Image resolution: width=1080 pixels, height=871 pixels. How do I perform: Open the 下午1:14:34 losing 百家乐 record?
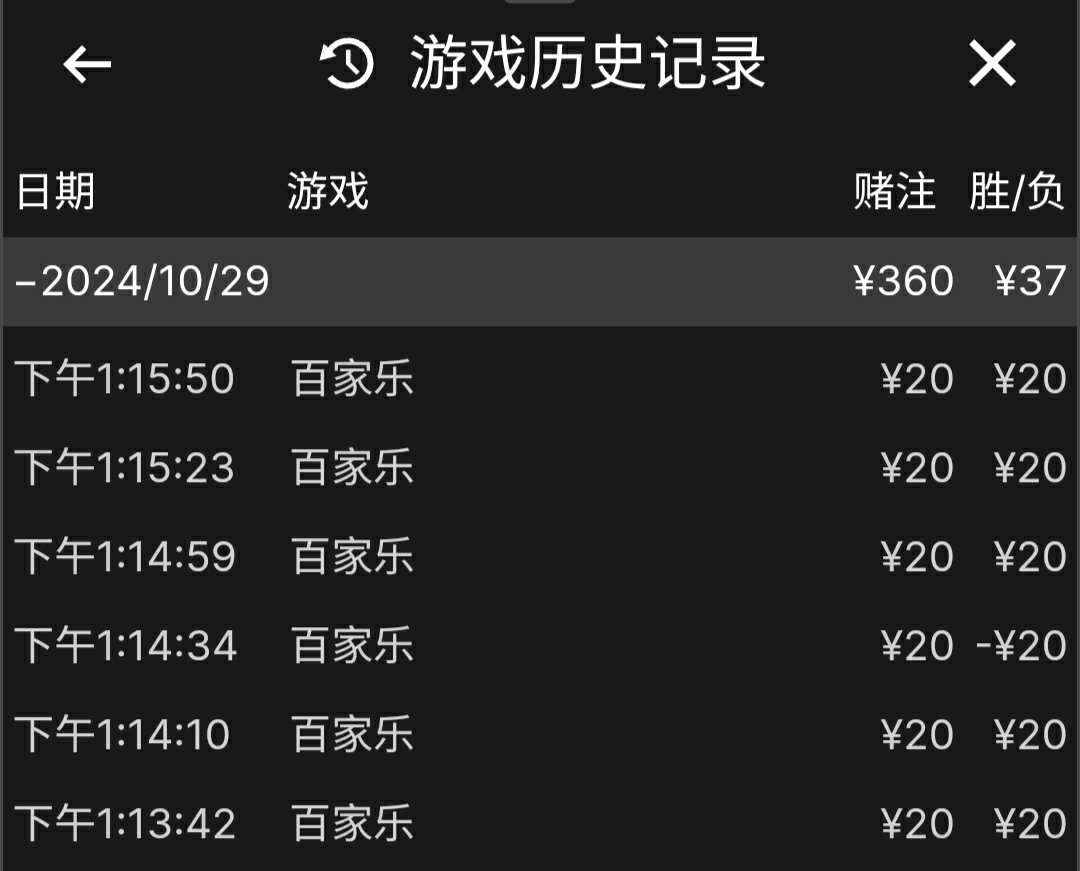540,646
